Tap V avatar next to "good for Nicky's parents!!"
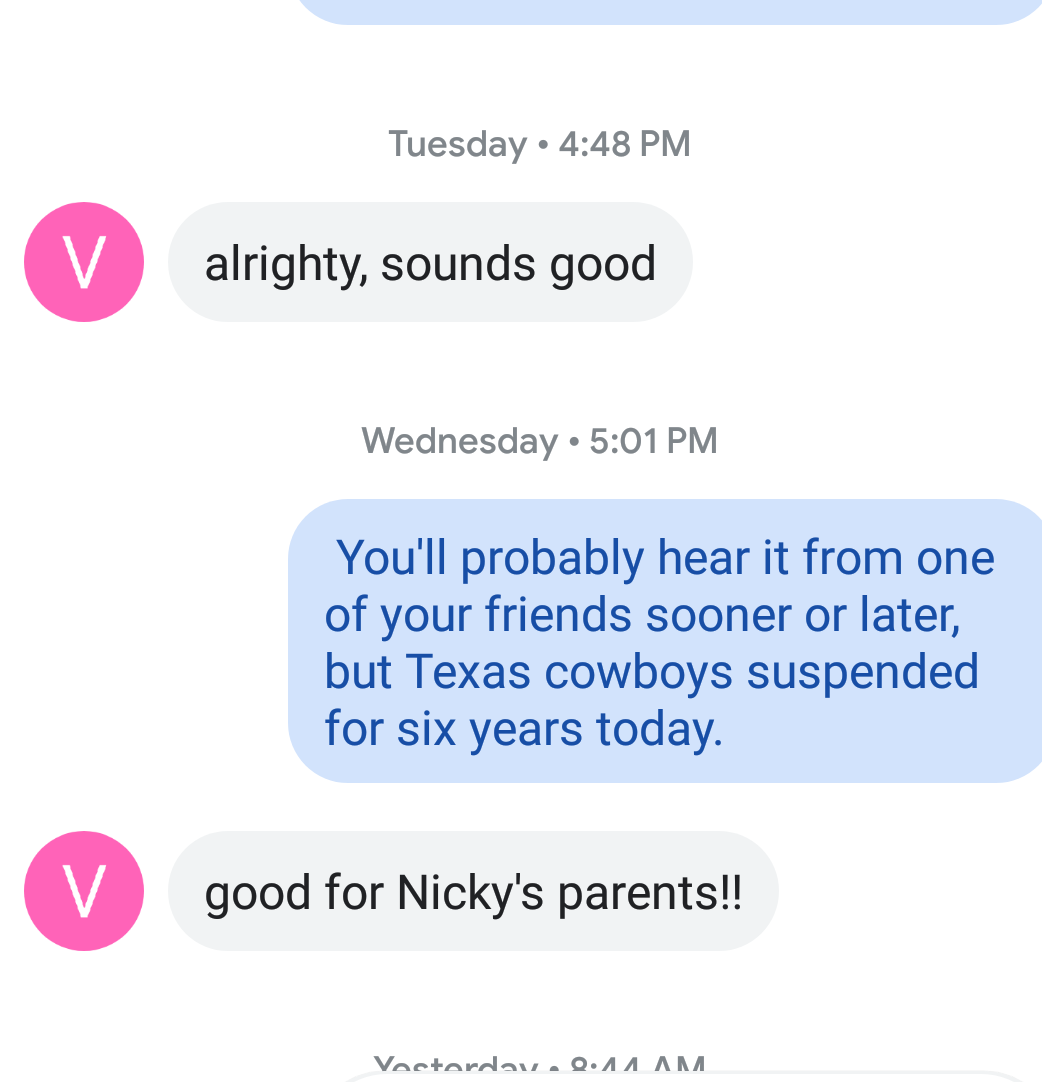This screenshot has width=1042, height=1082. [84, 891]
